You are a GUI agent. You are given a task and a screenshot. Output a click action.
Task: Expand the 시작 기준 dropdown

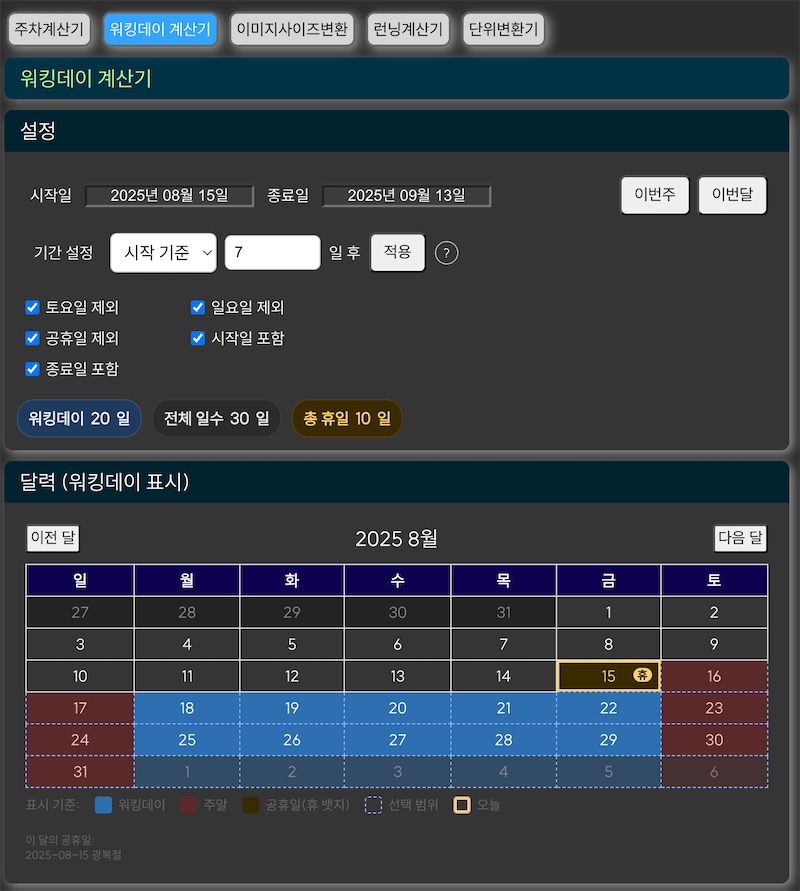[x=163, y=253]
